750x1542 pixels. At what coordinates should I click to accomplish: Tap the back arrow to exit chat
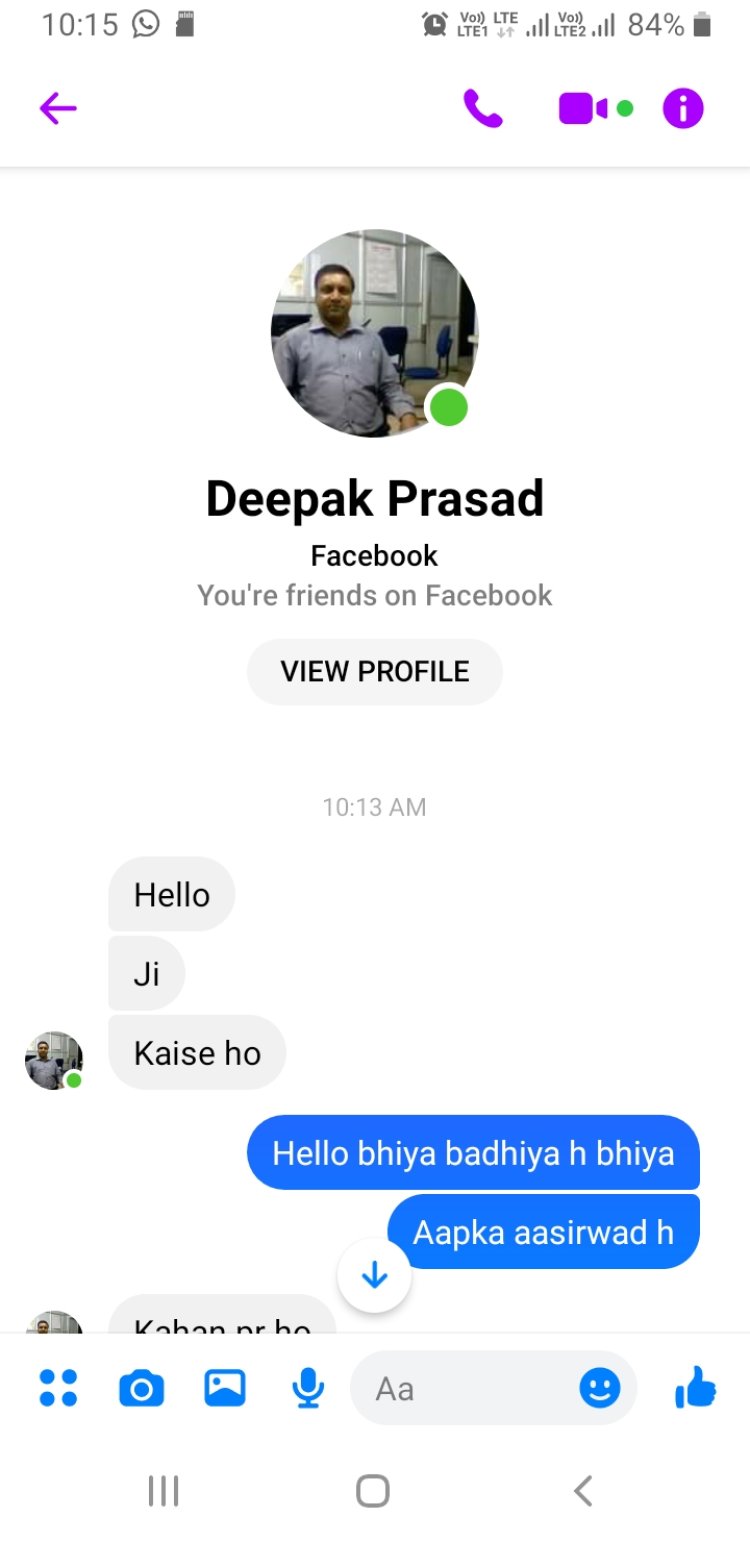point(57,107)
